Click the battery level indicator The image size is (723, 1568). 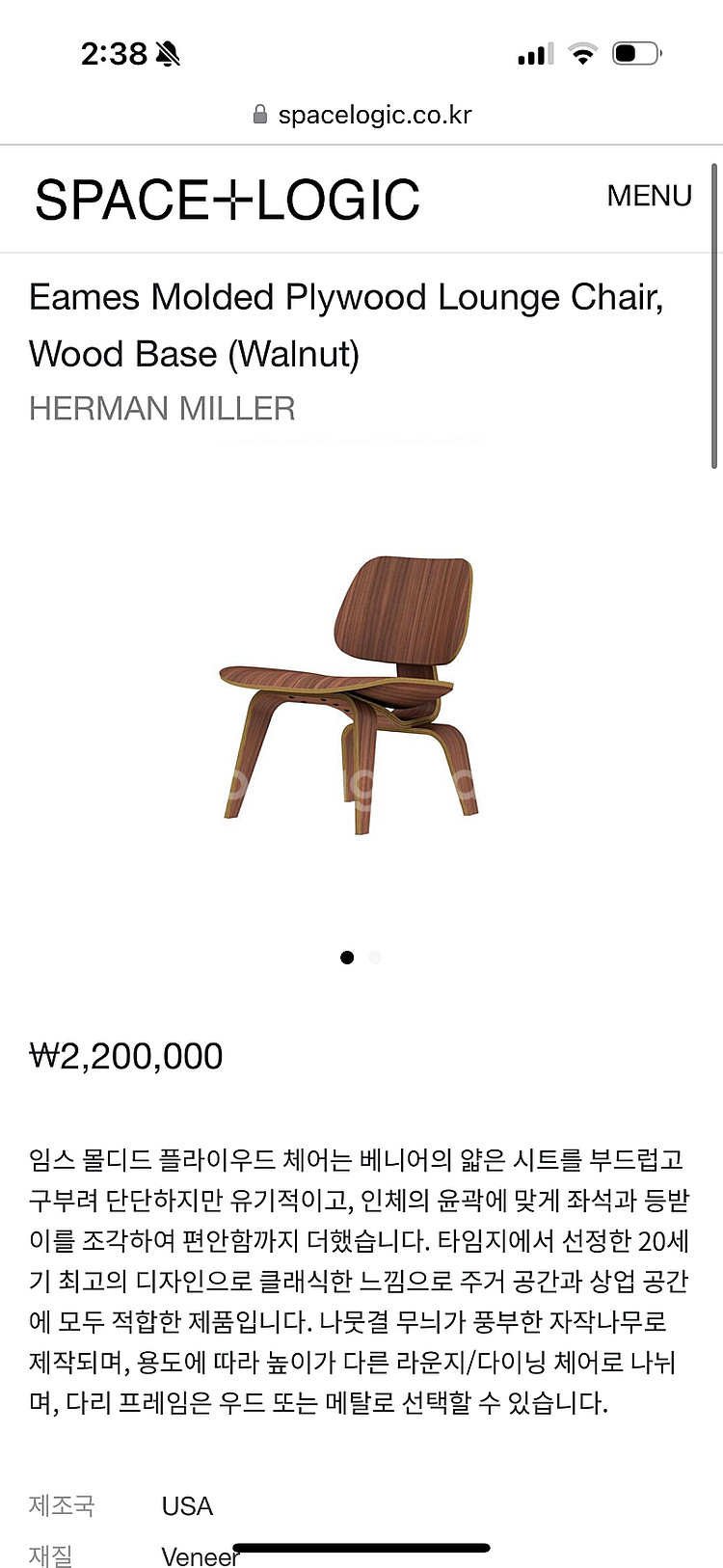click(x=637, y=53)
